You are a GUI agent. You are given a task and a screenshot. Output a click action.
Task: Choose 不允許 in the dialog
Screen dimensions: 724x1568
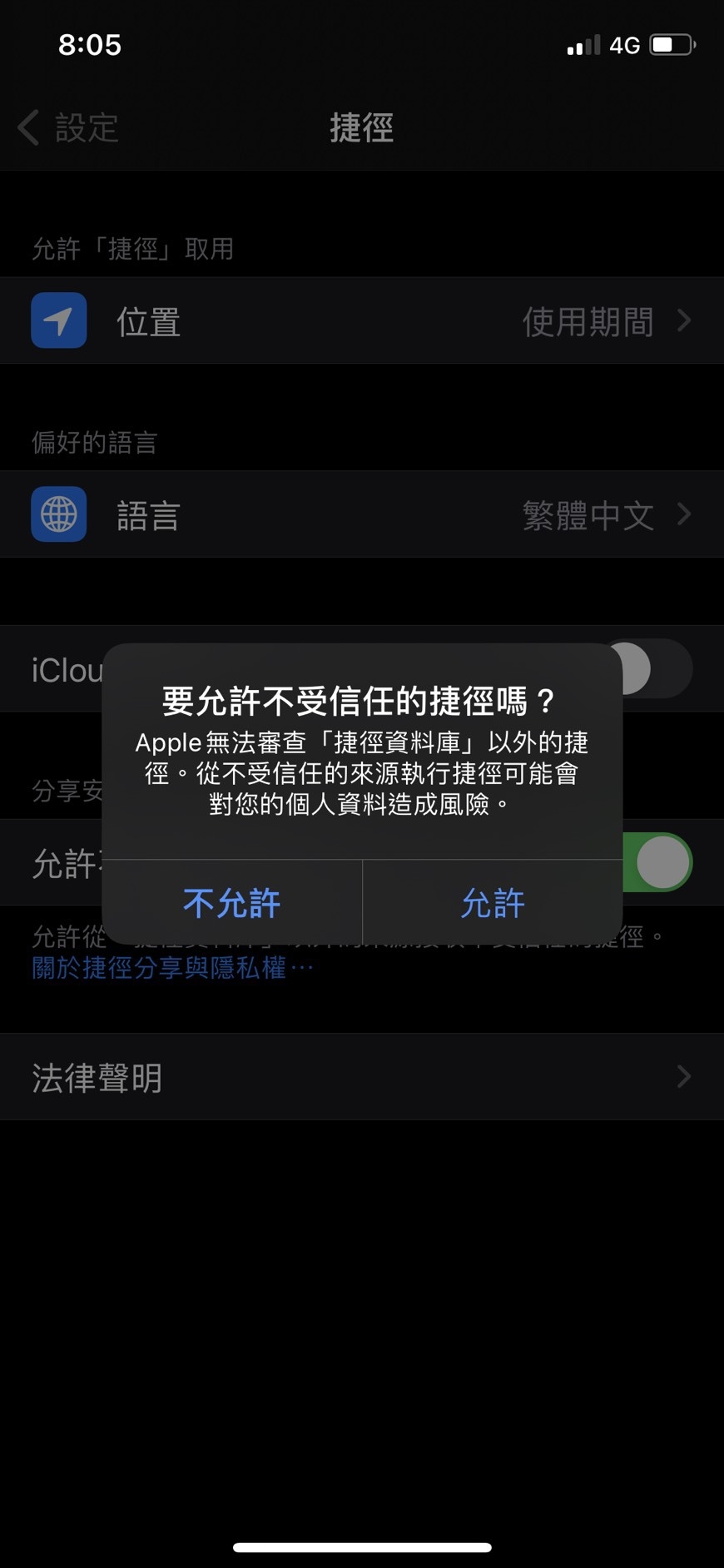point(231,903)
